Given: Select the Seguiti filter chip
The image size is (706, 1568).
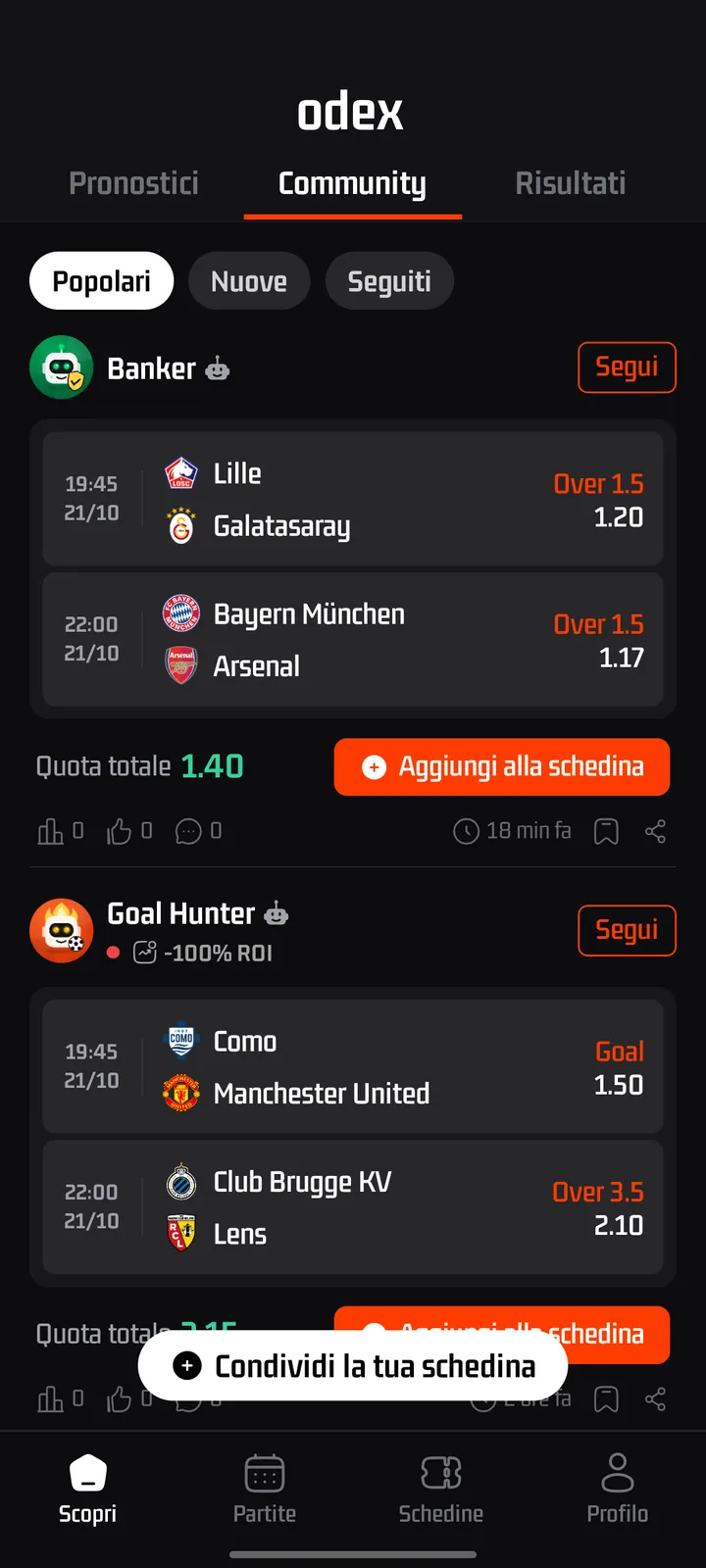Looking at the screenshot, I should [x=389, y=281].
